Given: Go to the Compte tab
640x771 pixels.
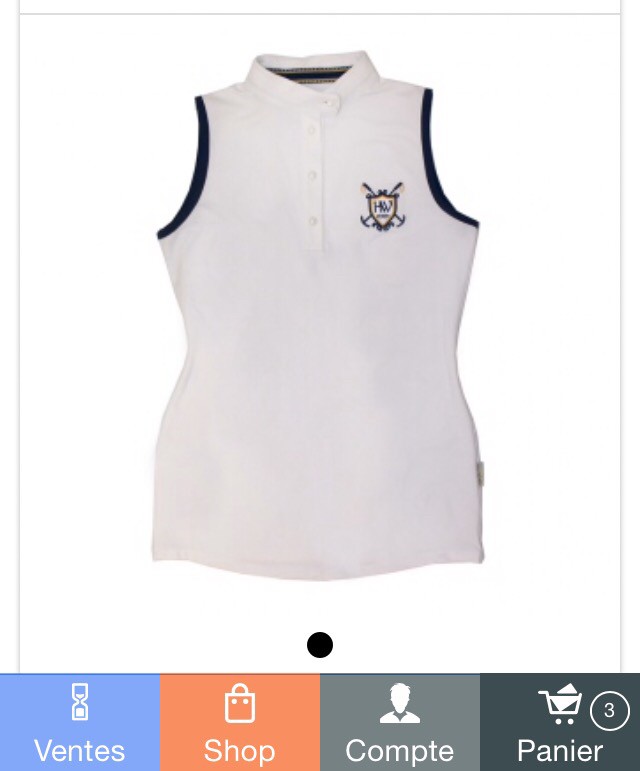Looking at the screenshot, I should click(400, 722).
